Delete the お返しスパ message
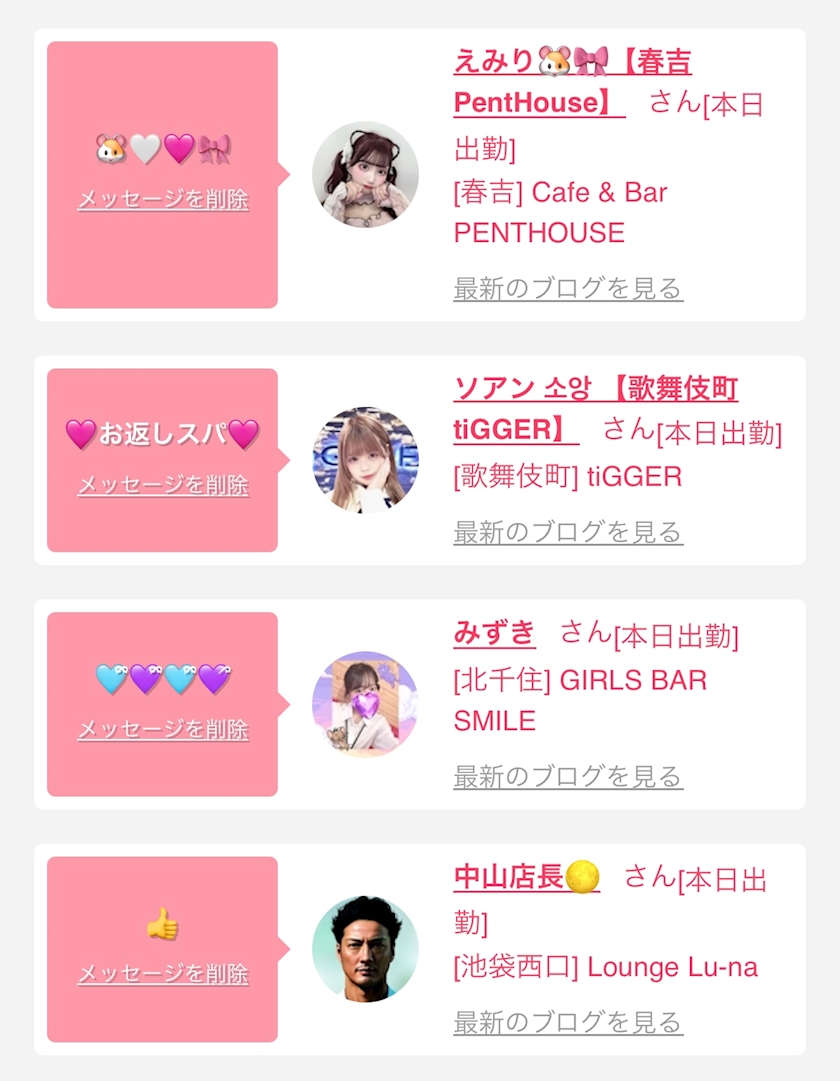 tap(163, 485)
